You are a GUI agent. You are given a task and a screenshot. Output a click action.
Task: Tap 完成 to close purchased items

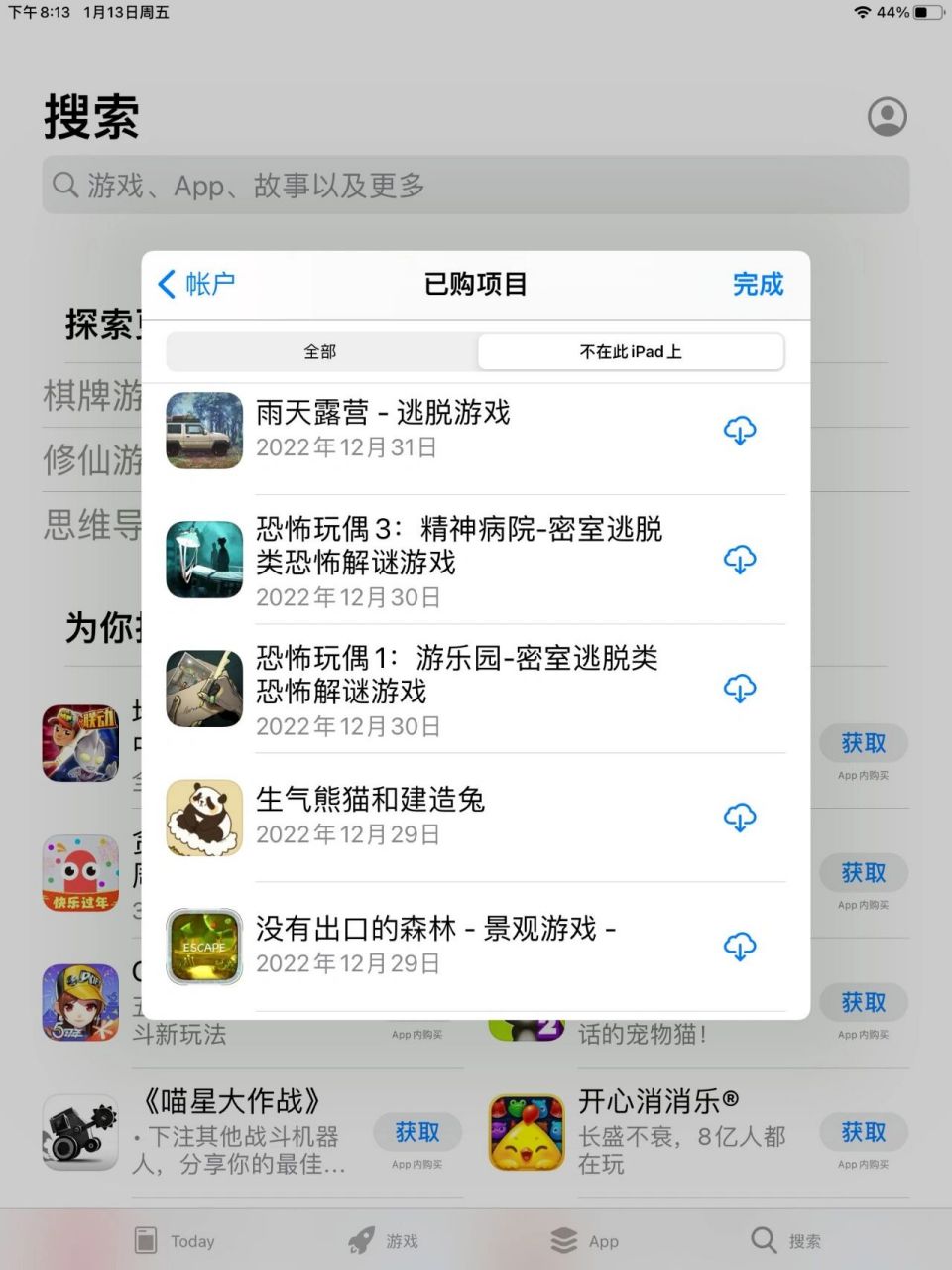point(758,284)
